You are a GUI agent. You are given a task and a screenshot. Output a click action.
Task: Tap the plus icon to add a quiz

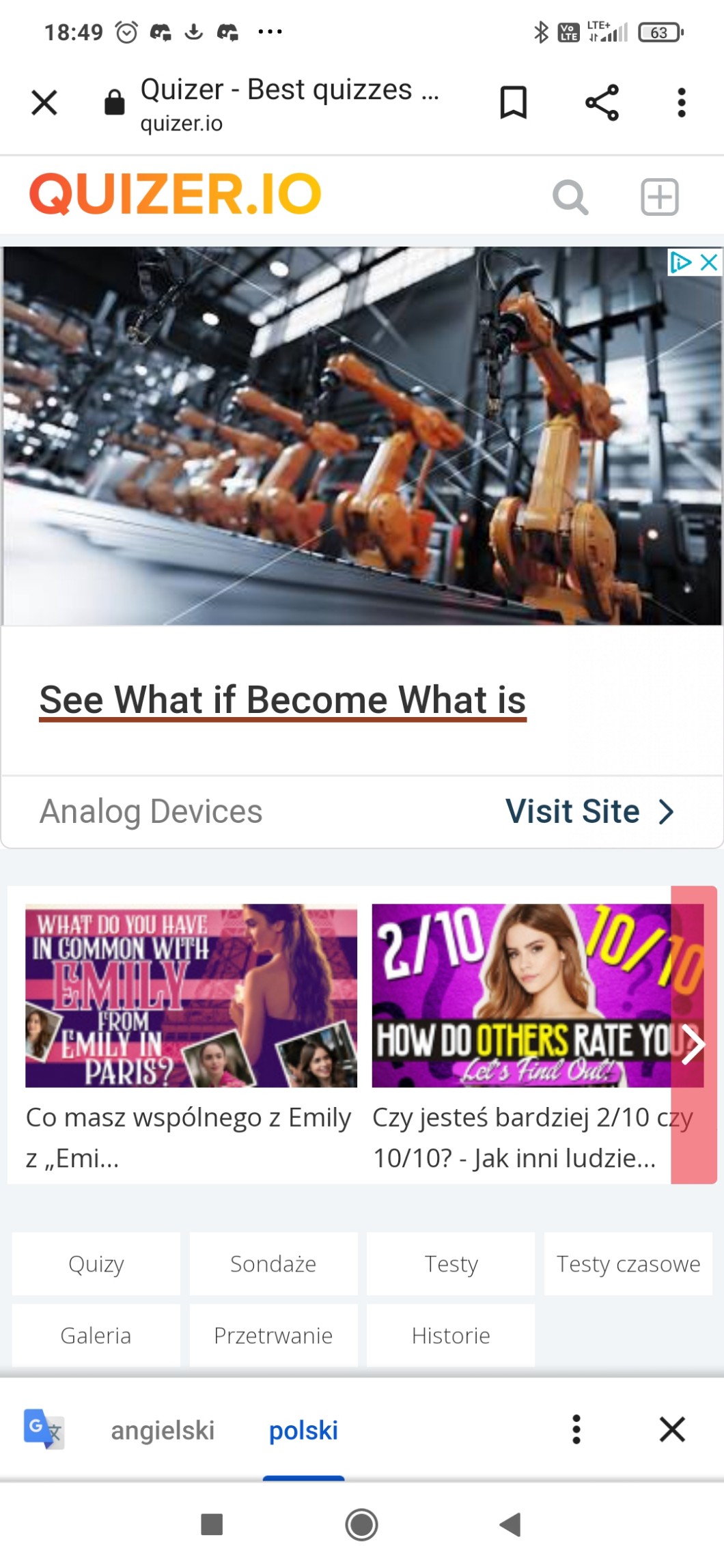pyautogui.click(x=659, y=197)
